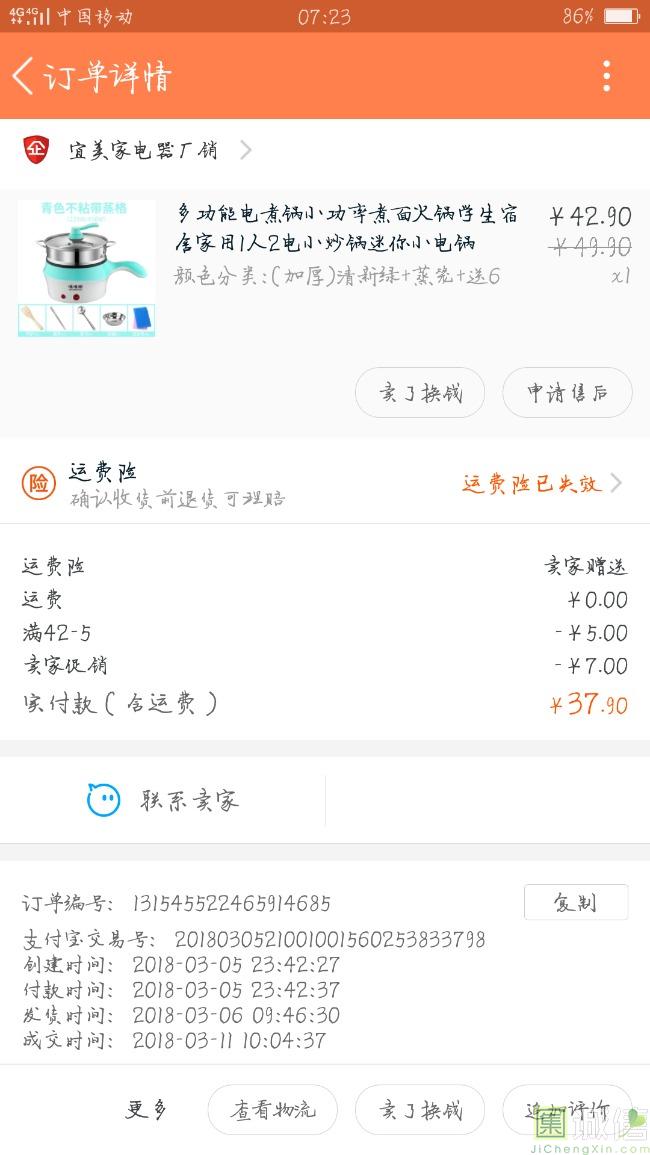Open the 多功能电煮锅 product image

click(86, 268)
